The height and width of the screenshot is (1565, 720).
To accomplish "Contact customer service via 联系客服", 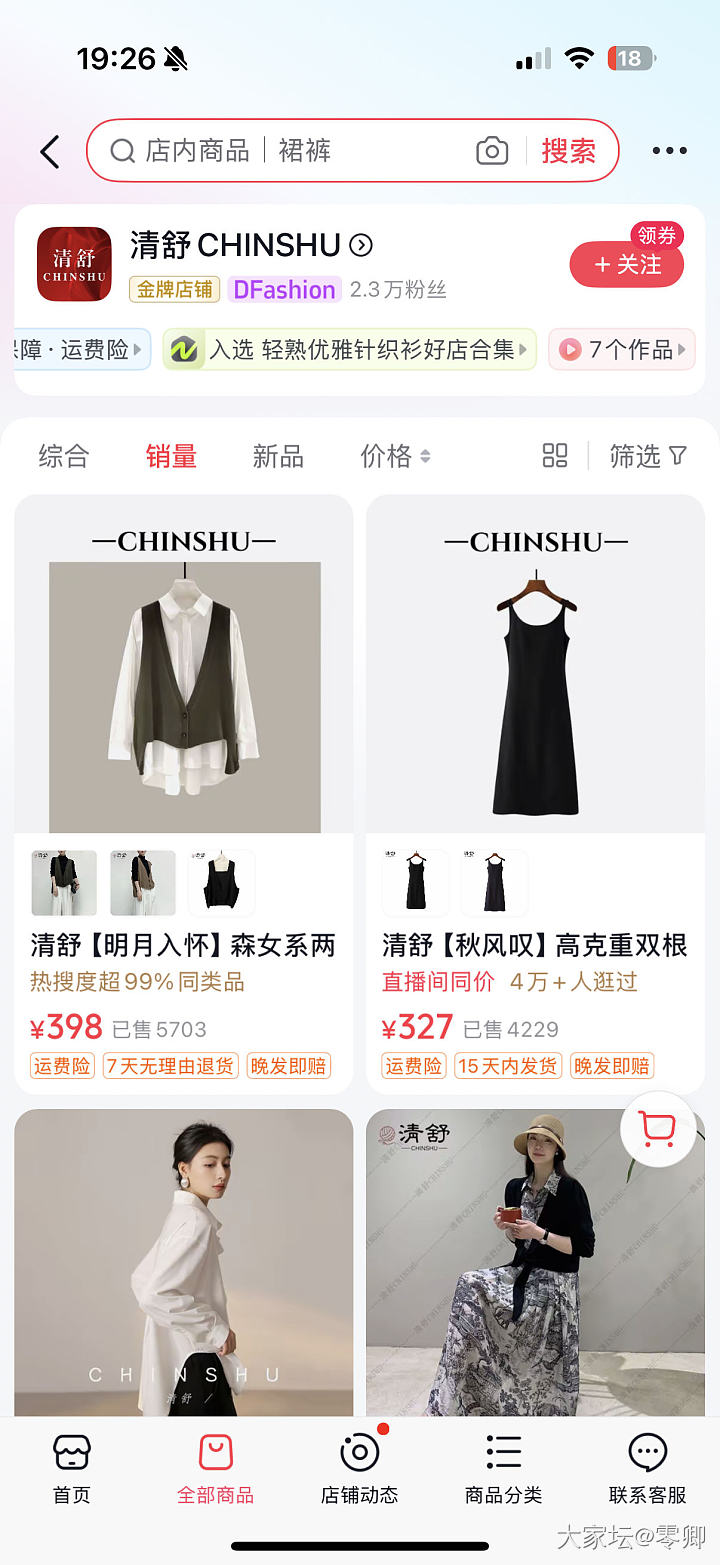I will (x=647, y=1468).
